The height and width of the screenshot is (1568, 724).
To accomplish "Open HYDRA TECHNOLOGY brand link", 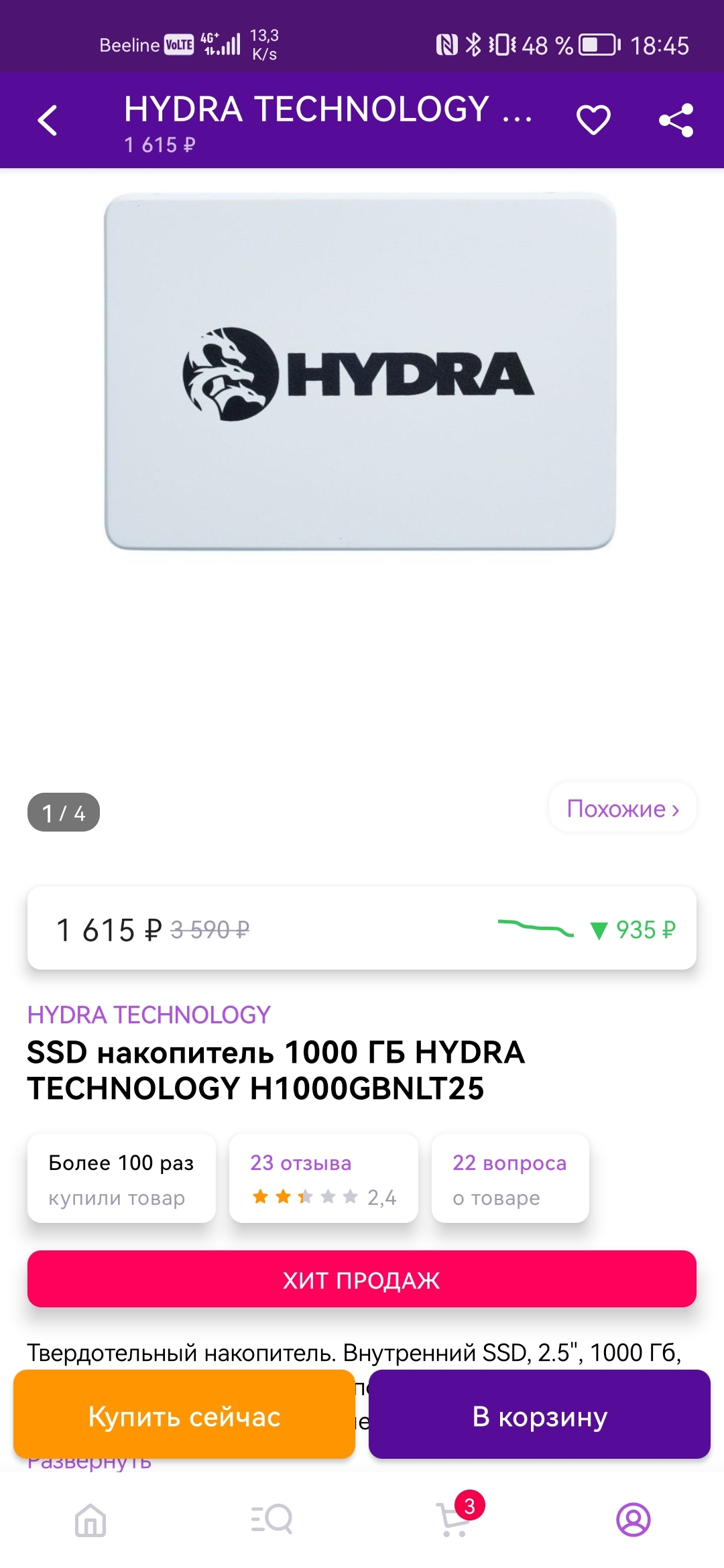I will [x=149, y=1015].
